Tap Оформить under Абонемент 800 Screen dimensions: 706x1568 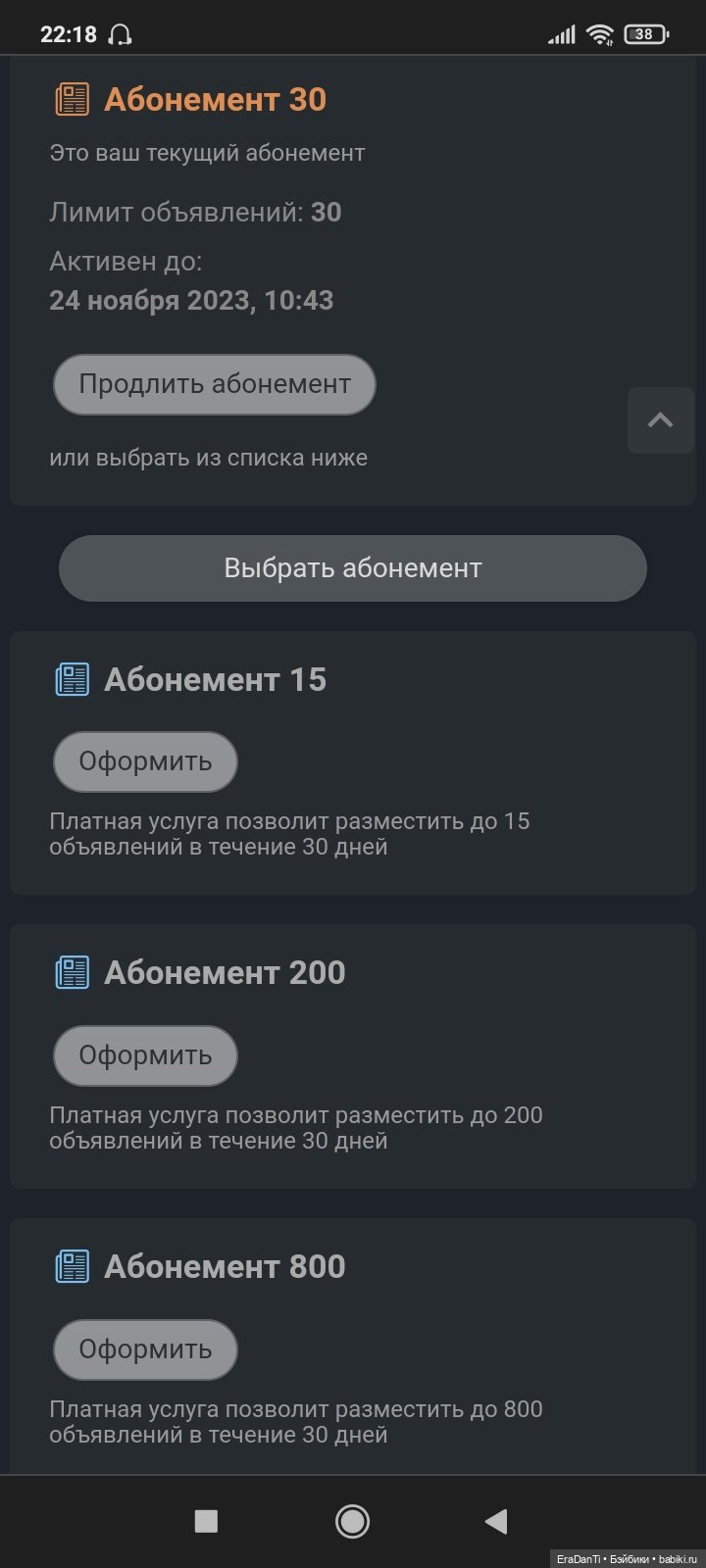pos(145,1349)
